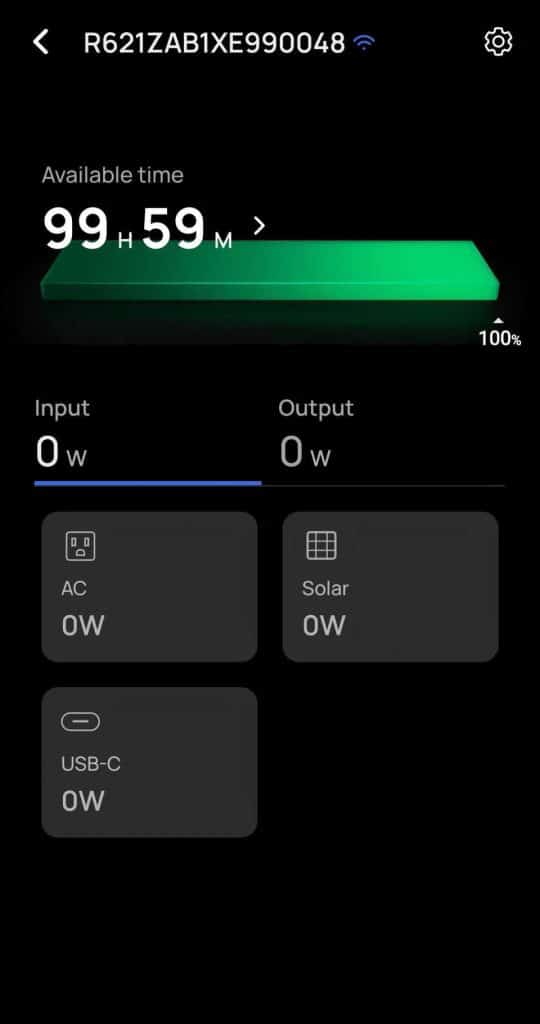Screen dimensions: 540x1024
Task: Open the Solar input card
Action: pos(390,586)
